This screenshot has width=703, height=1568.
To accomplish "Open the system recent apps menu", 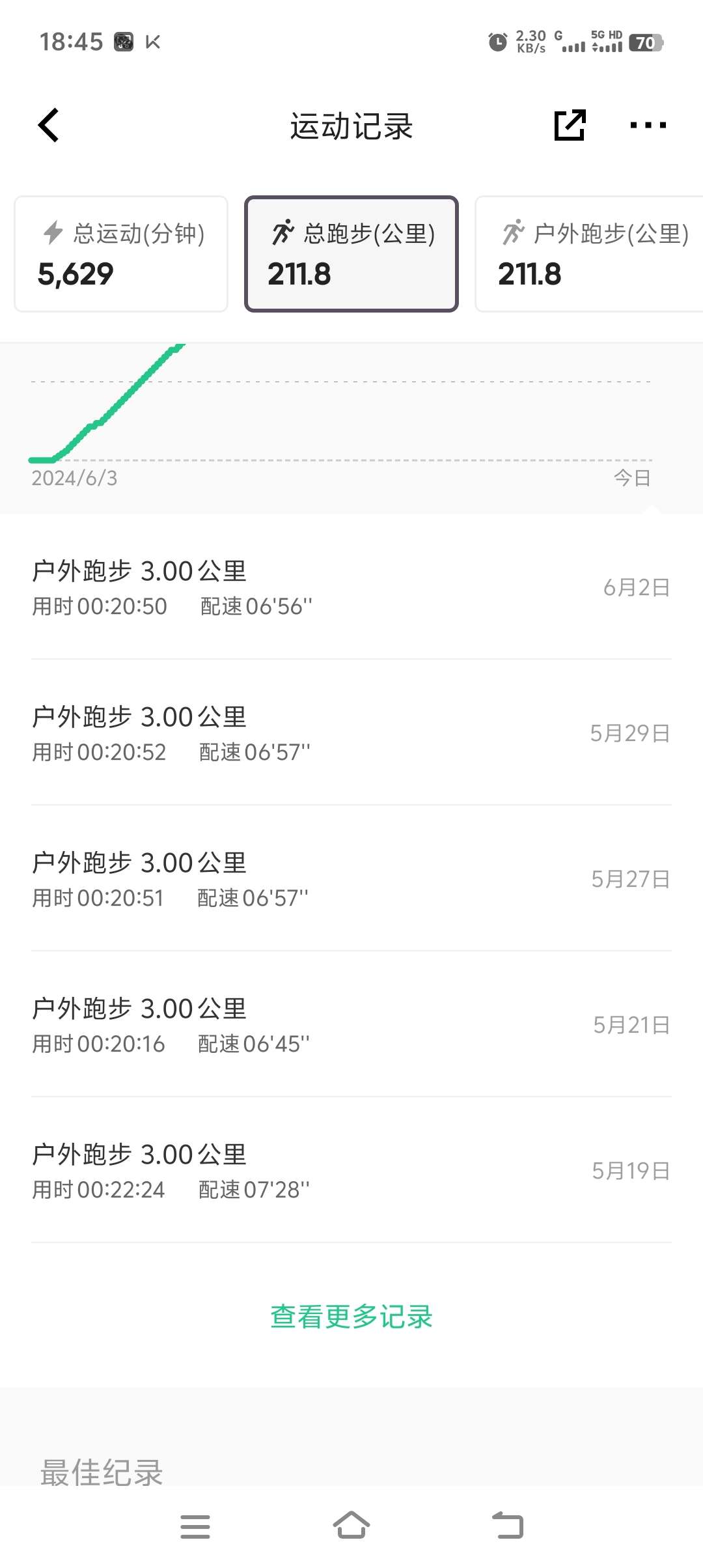I will (195, 1526).
